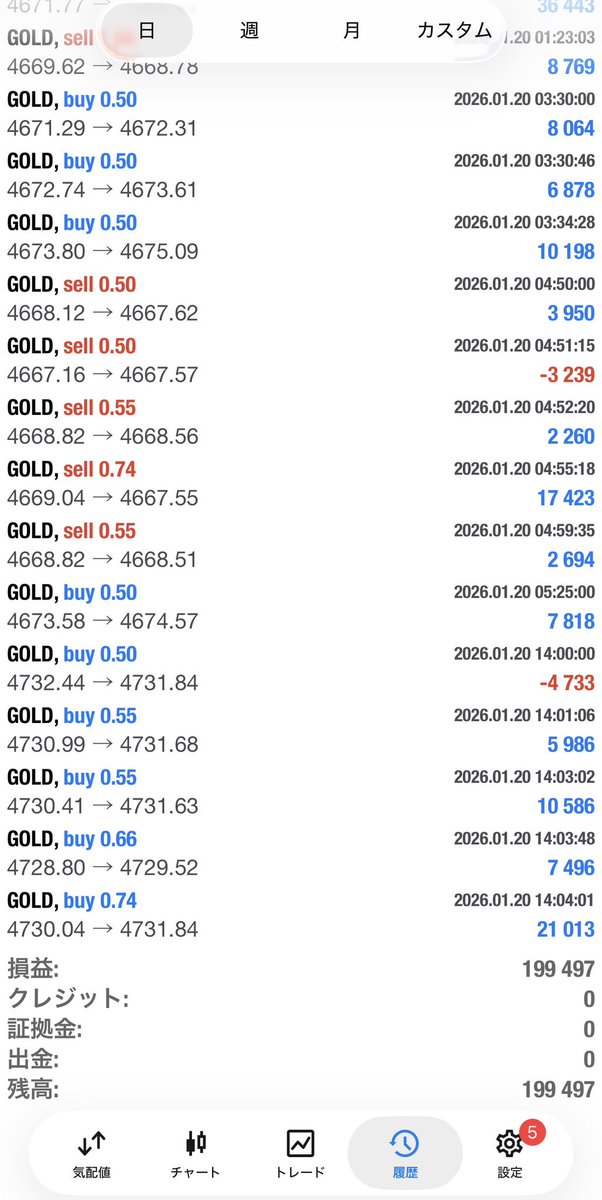
Task: Open the GOLD sell 0.74 trade at 04:55:18
Action: click(301, 483)
